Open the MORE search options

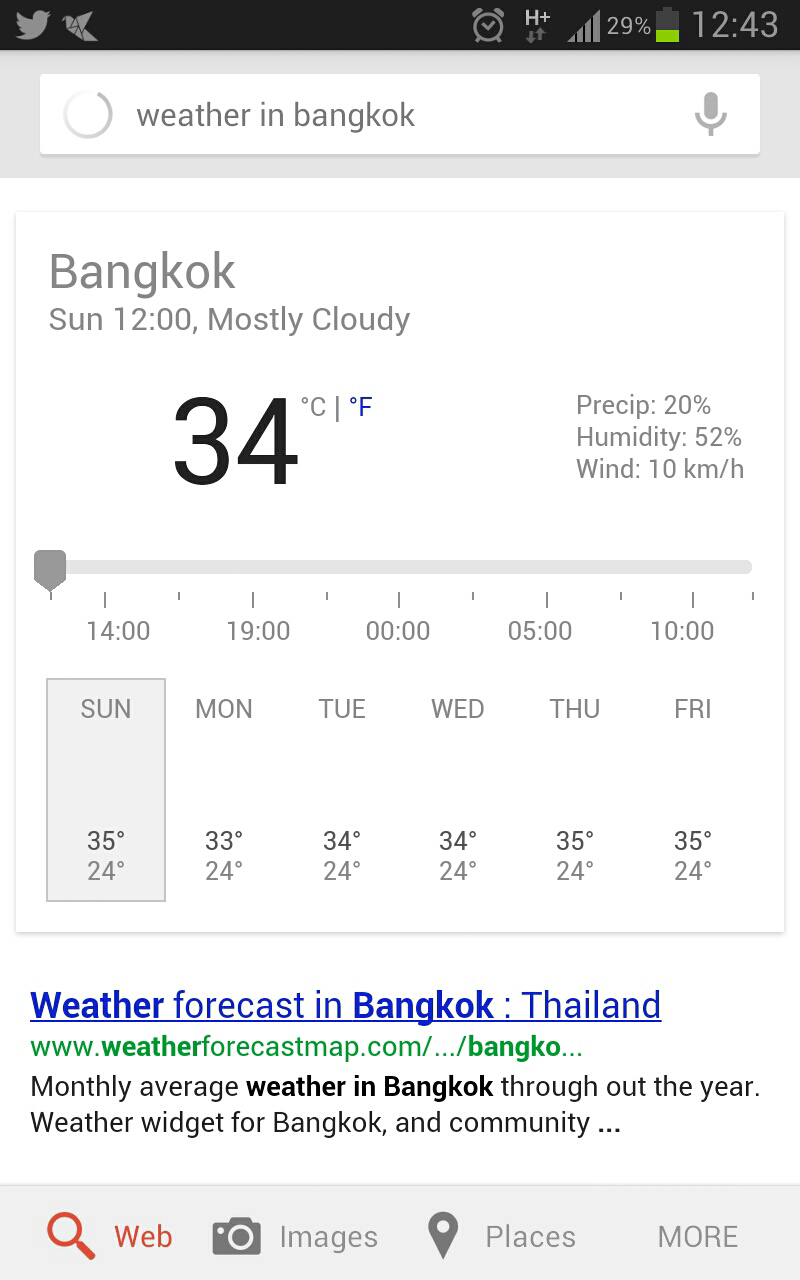coord(697,1236)
